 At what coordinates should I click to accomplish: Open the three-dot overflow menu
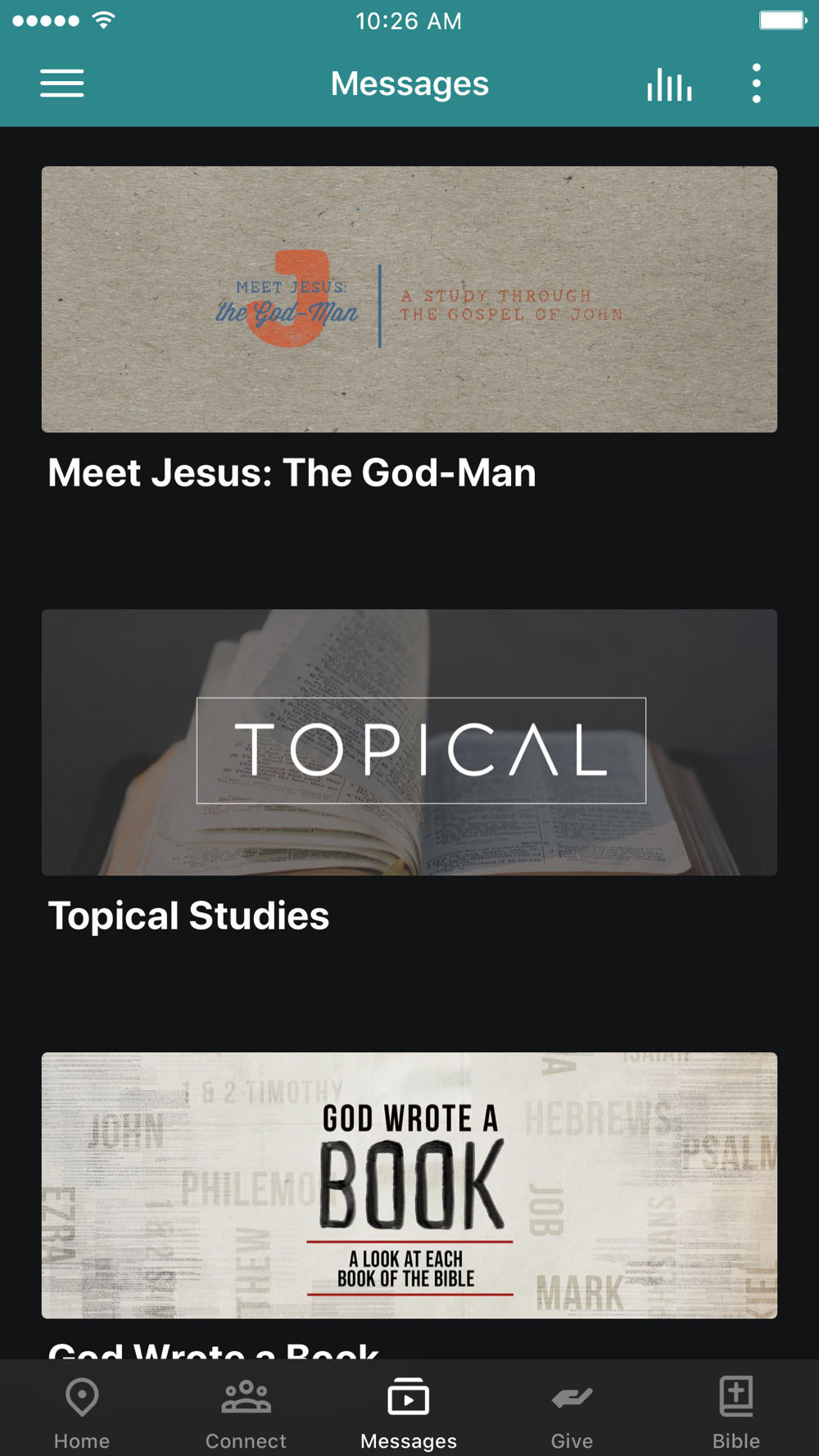[756, 84]
